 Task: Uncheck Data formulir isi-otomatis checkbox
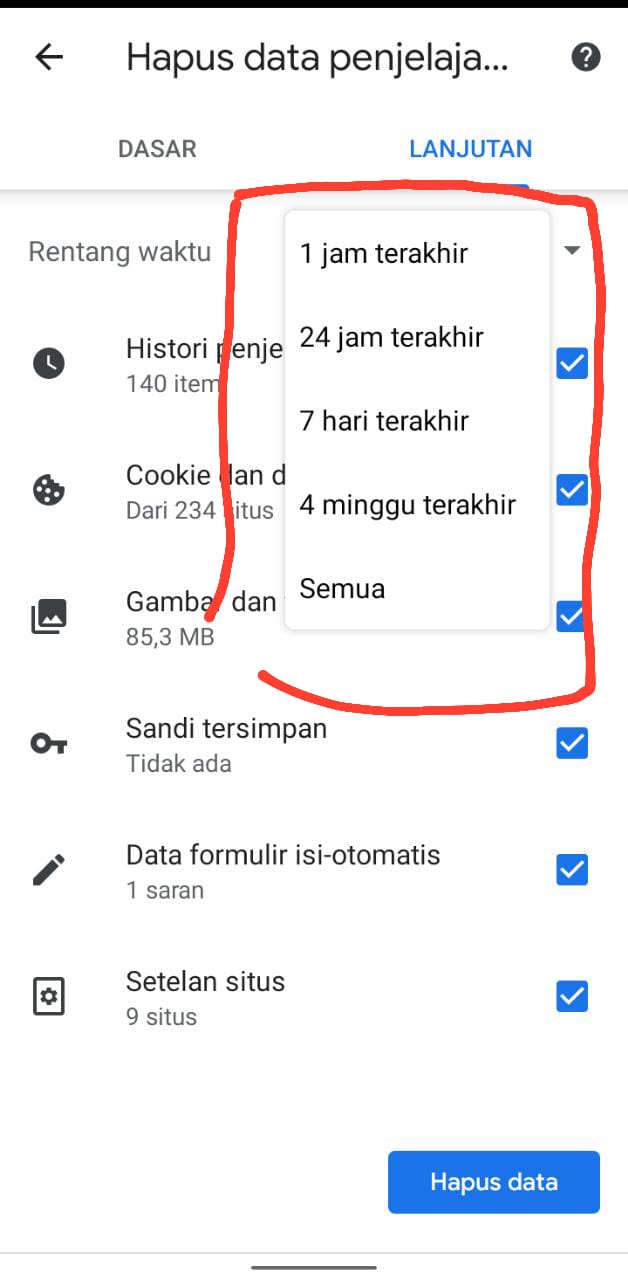click(572, 870)
